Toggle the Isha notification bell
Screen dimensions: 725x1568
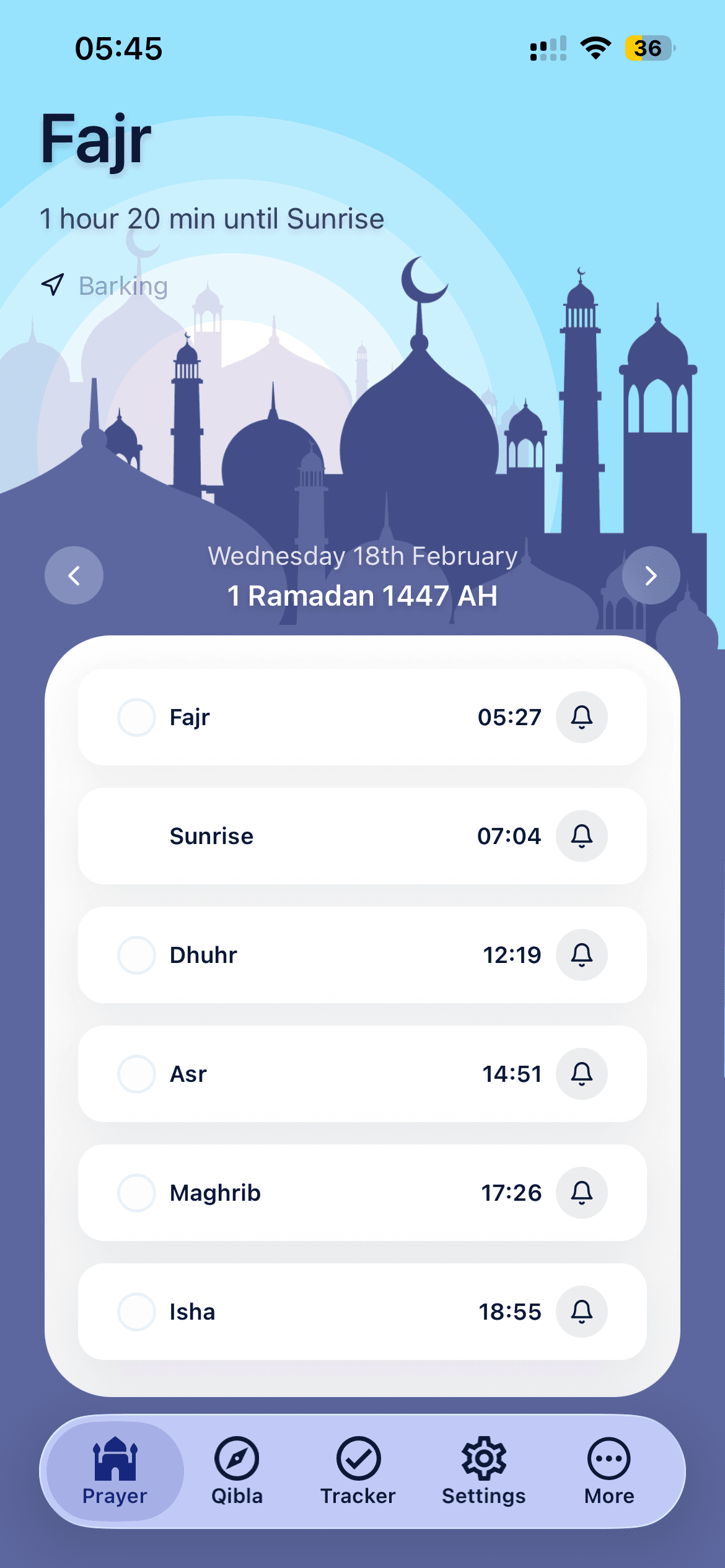[x=581, y=1312]
